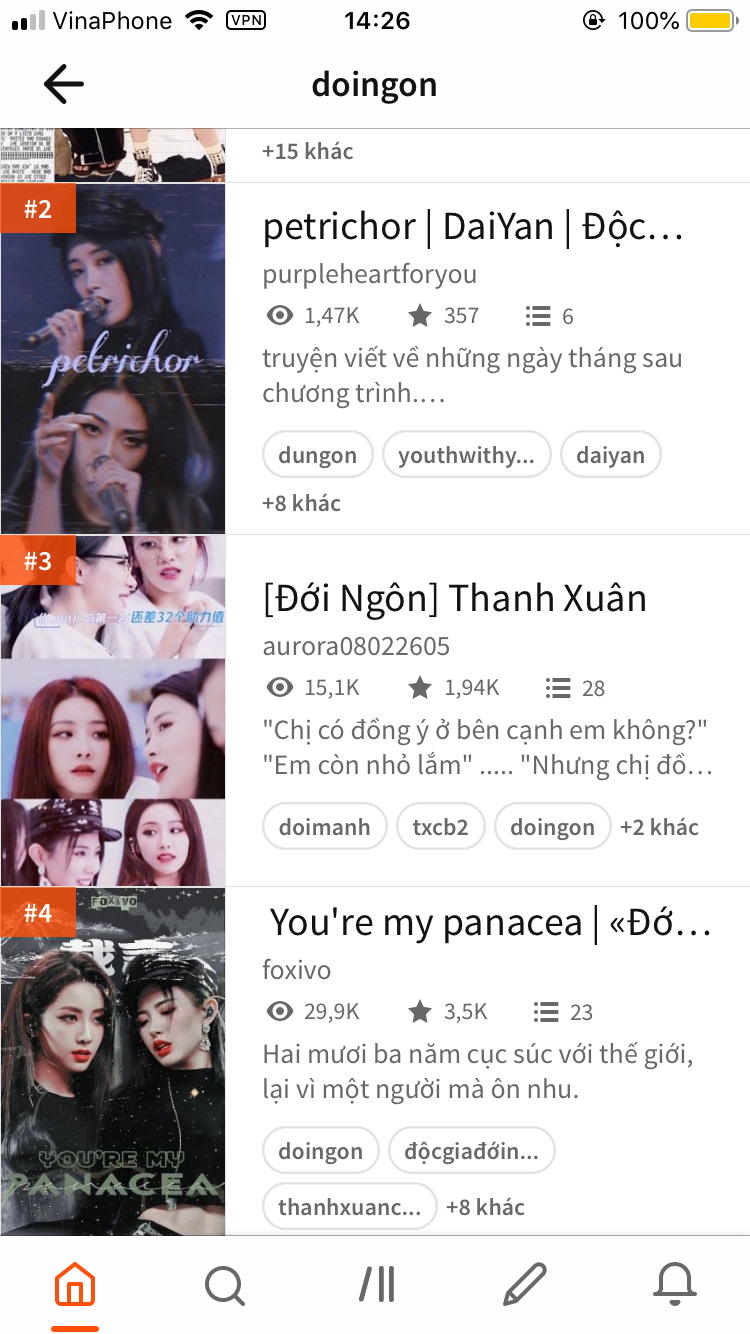Open the Notifications bell tab
This screenshot has height=1334, width=750.
pyautogui.click(x=675, y=1285)
